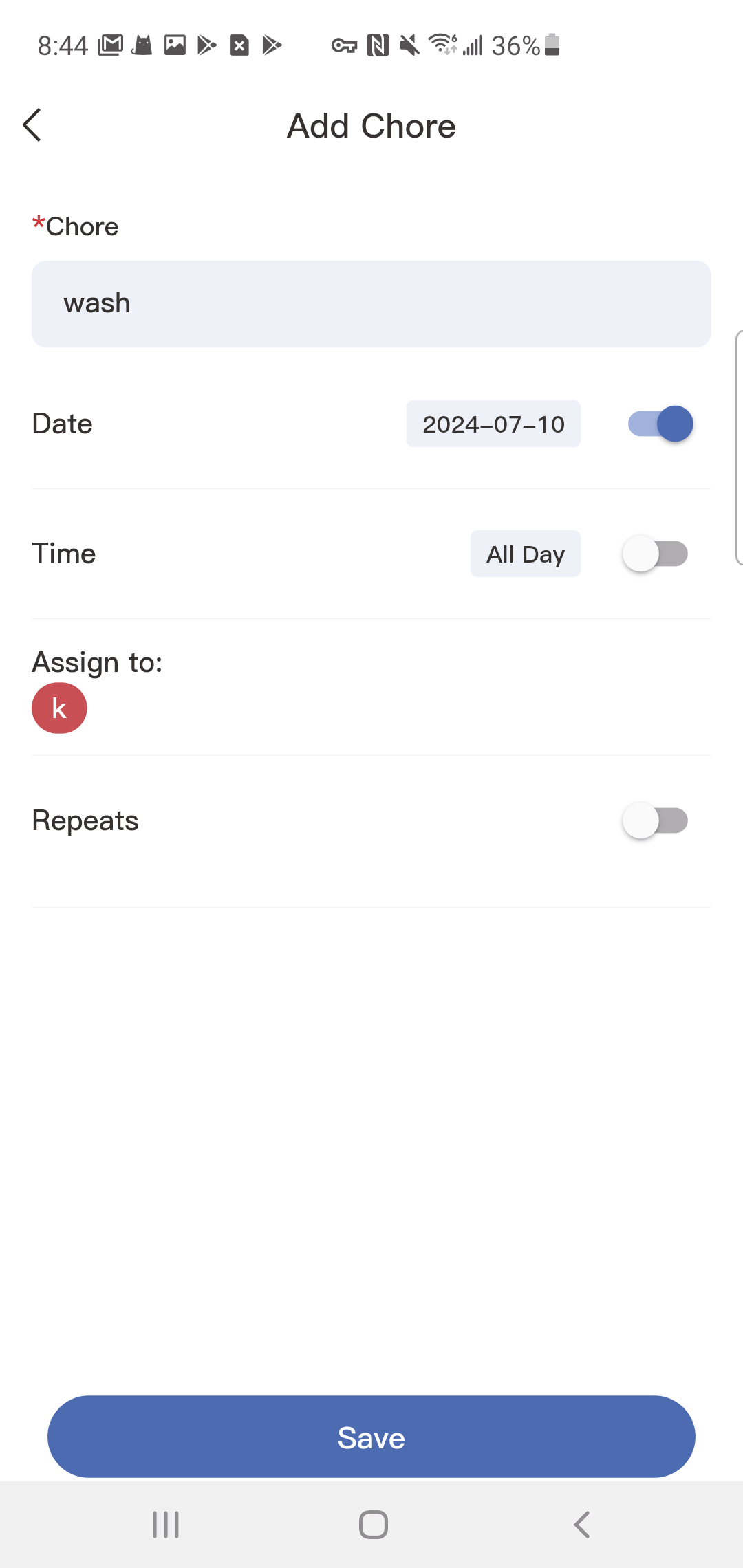Viewport: 743px width, 1568px height.
Task: Go back from Add Chore screen
Action: (32, 125)
